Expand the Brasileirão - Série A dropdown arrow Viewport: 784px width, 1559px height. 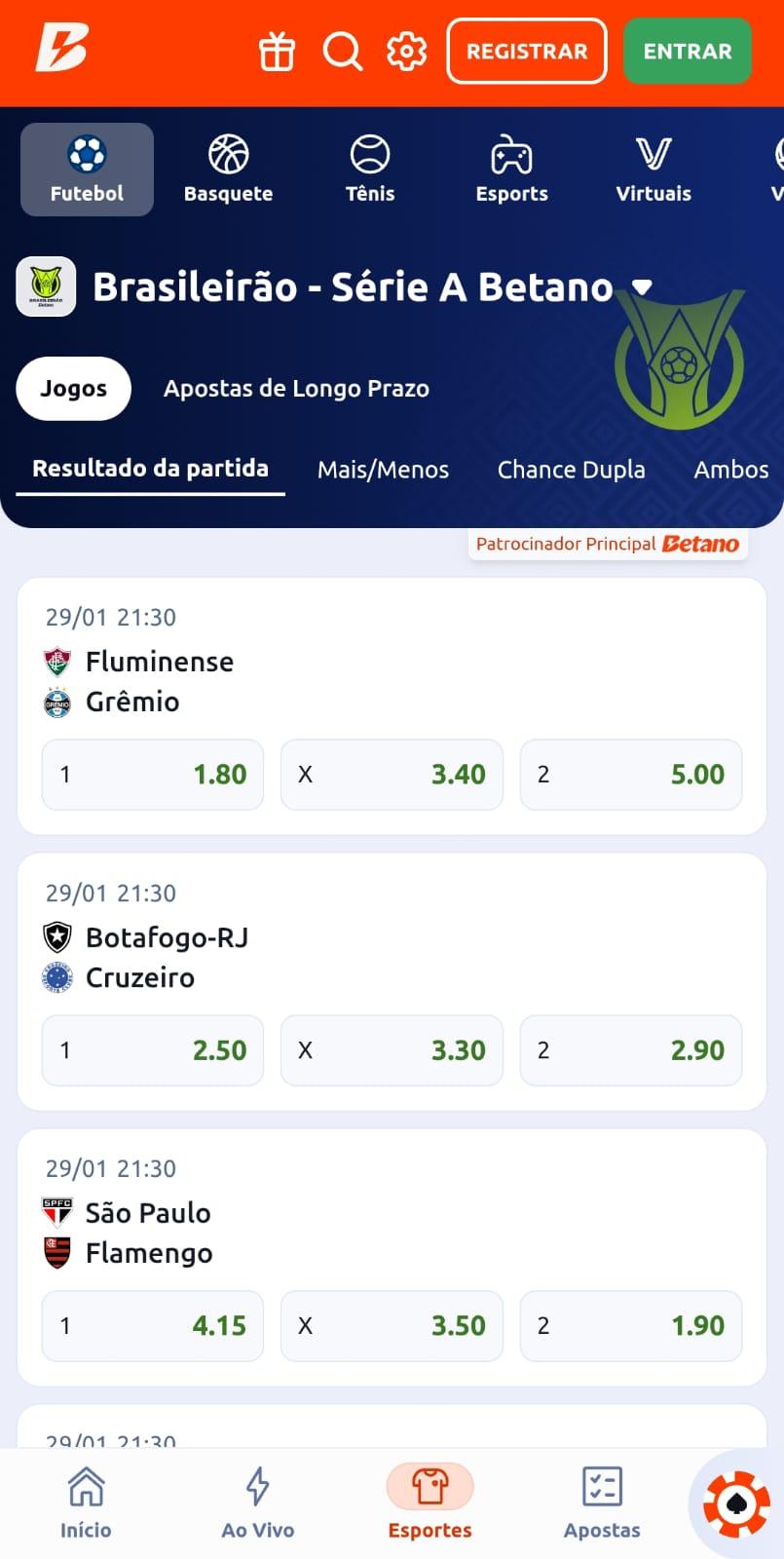641,287
